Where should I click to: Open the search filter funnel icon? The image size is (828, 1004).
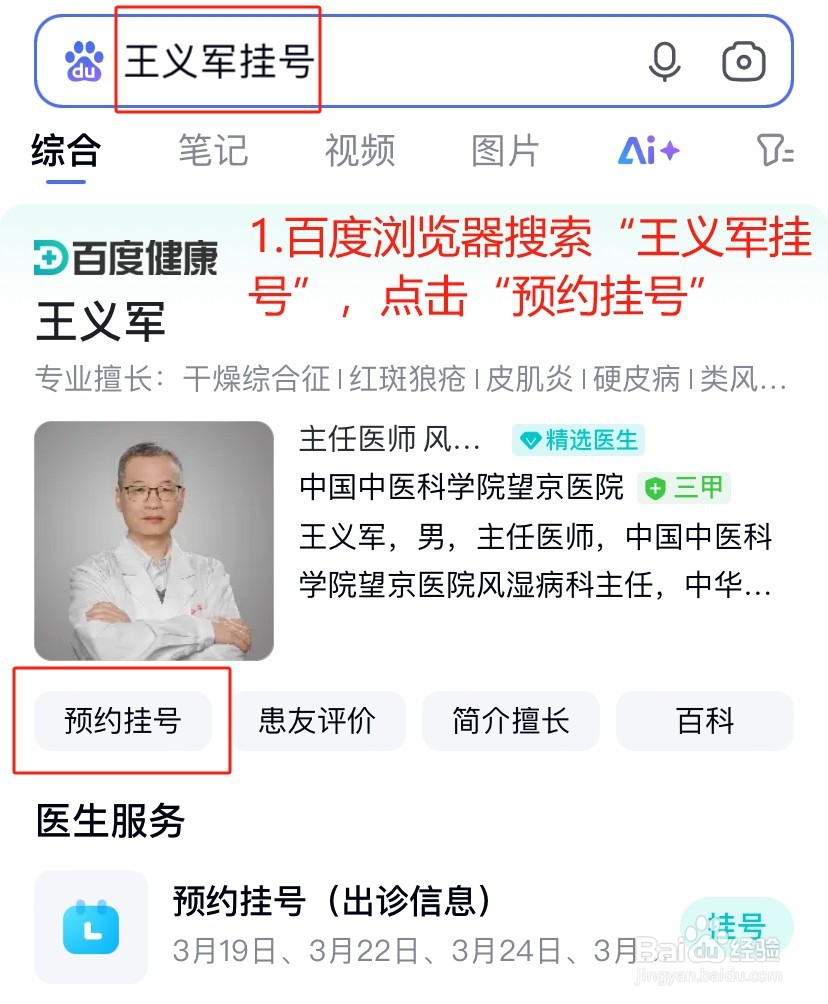[775, 150]
